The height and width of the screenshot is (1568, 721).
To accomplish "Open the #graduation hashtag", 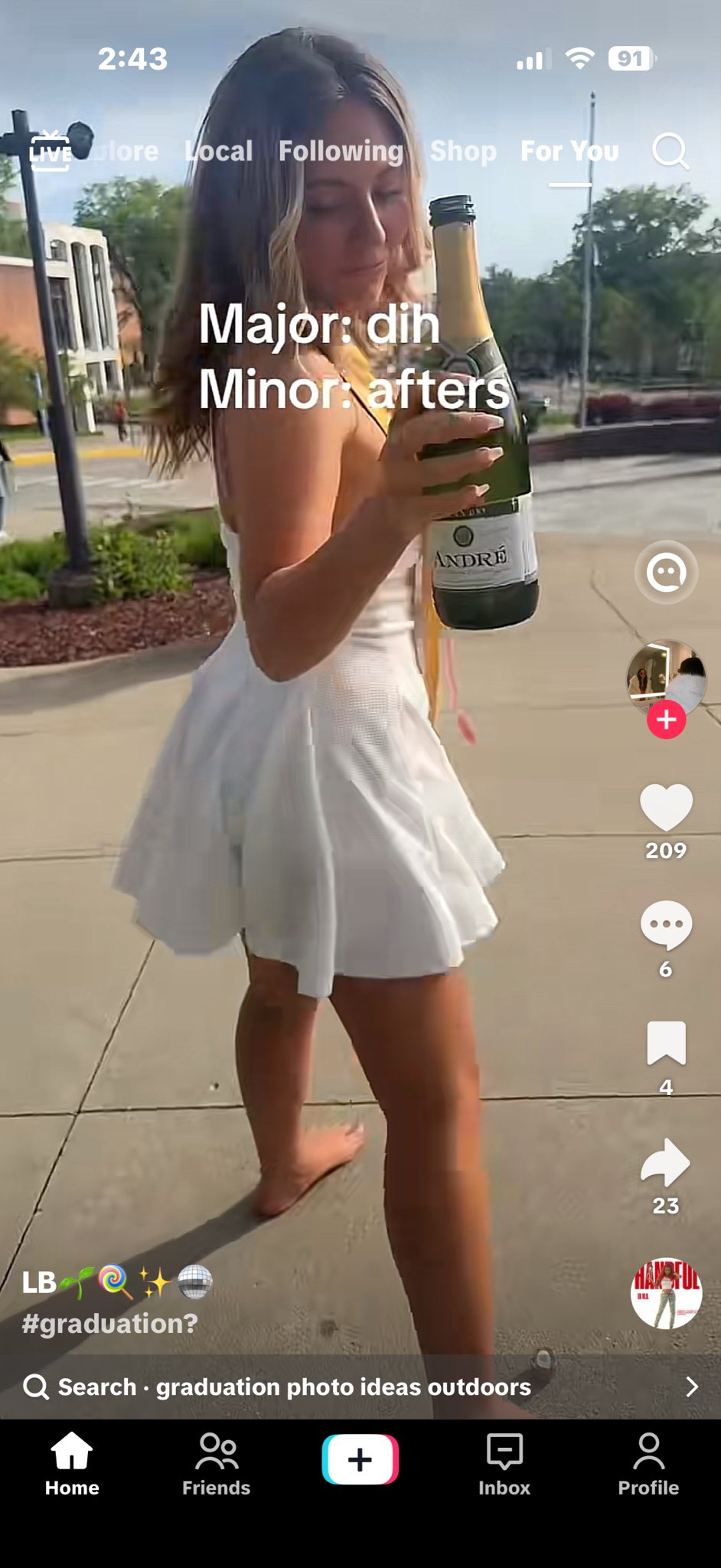I will 110,1323.
